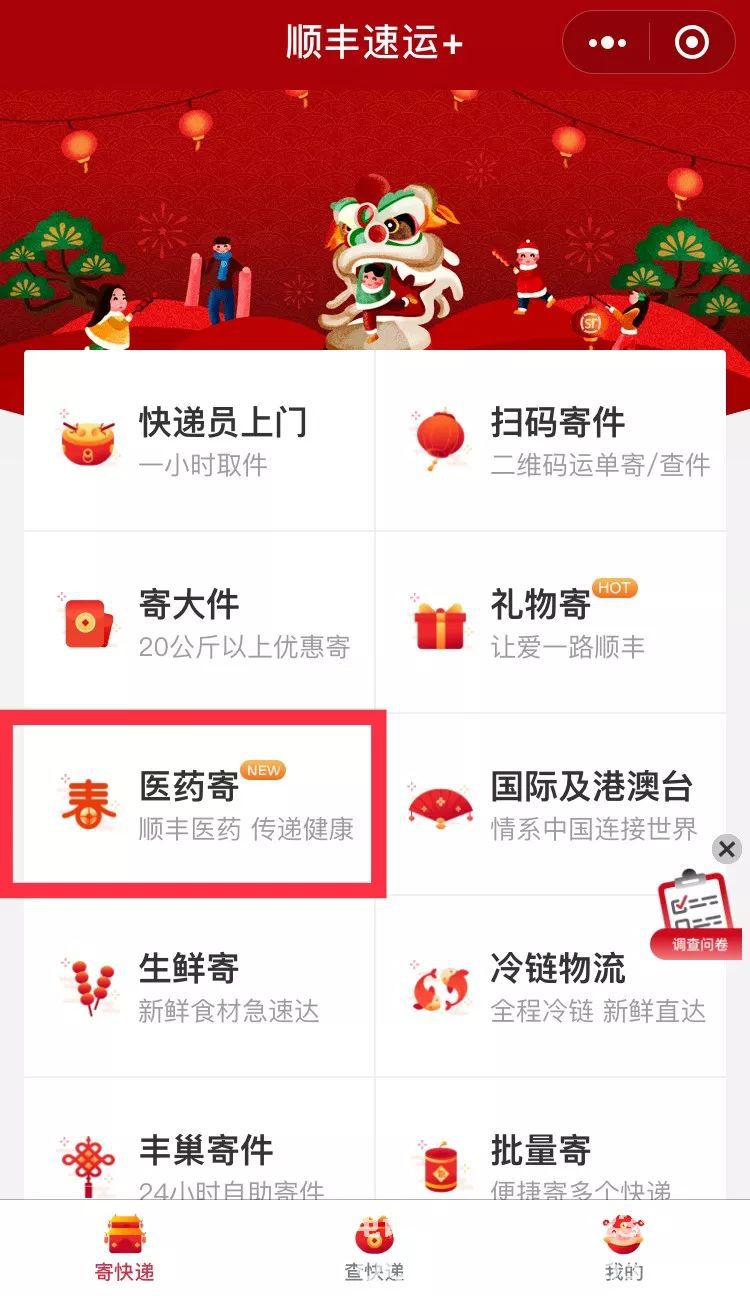The height and width of the screenshot is (1296, 750).
Task: Open 寄大件 large parcel shipping
Action: [199, 622]
